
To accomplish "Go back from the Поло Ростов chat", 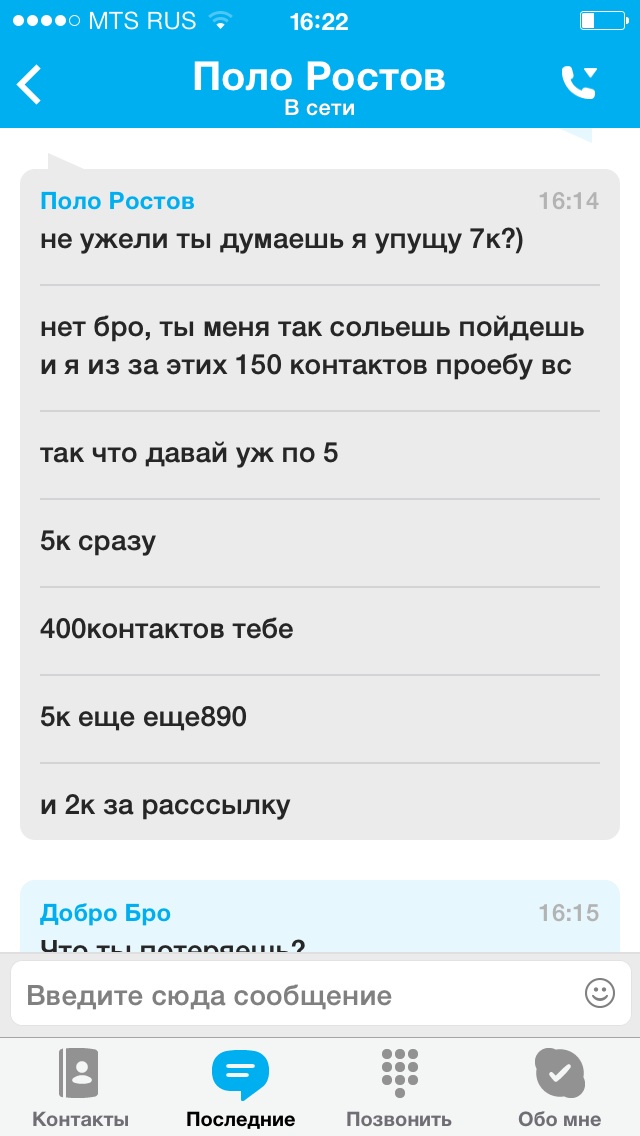I will [x=31, y=85].
